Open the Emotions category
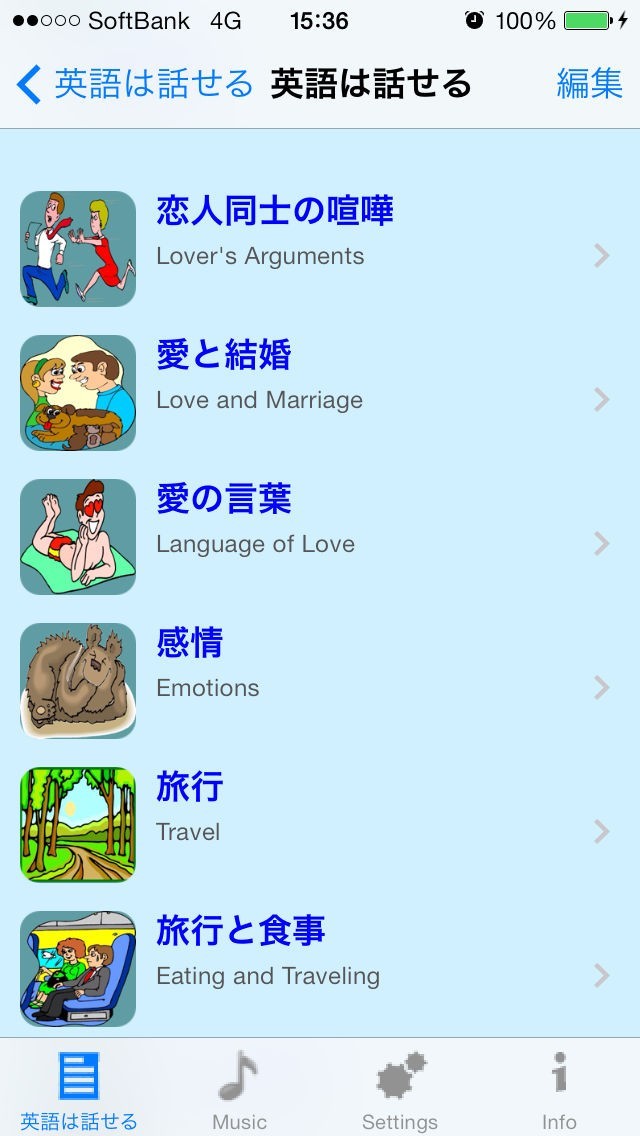The height and width of the screenshot is (1136, 640). pyautogui.click(x=320, y=681)
